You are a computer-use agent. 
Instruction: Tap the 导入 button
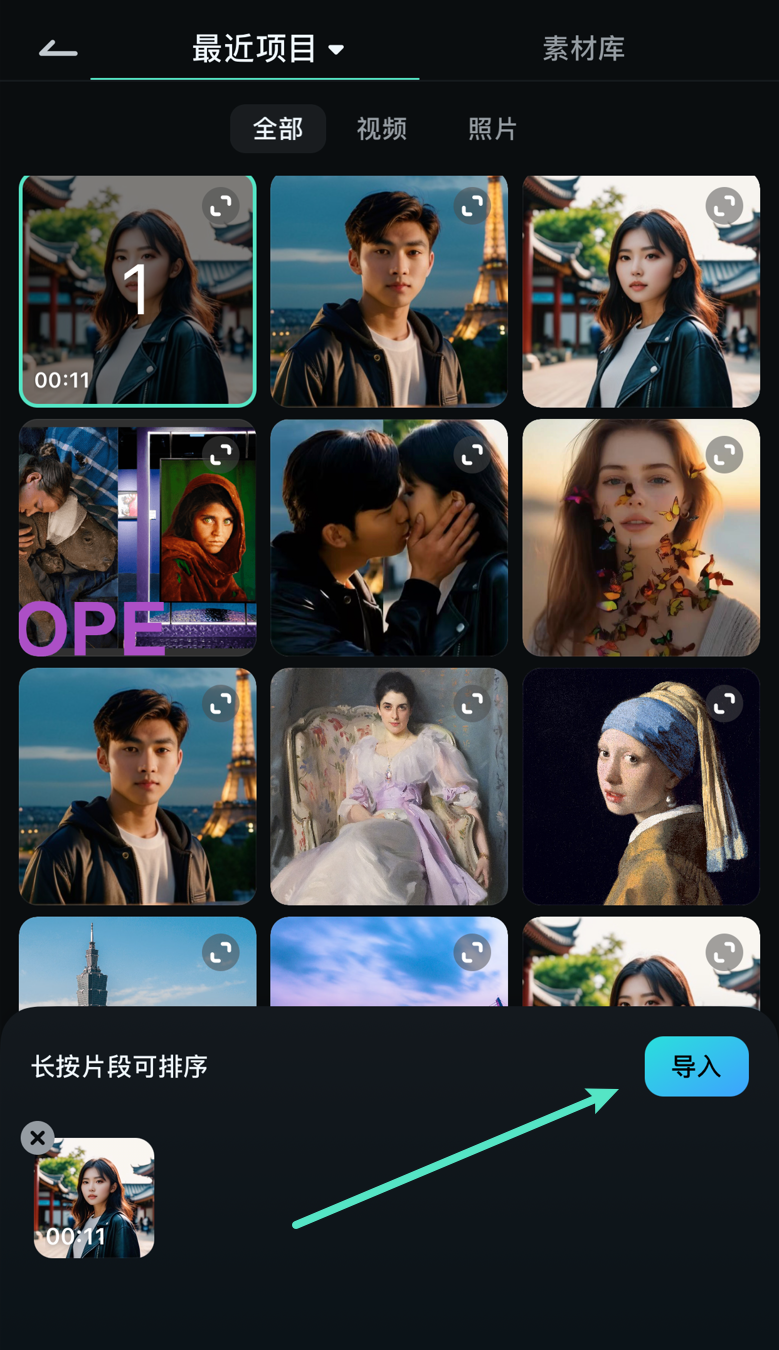696,1066
